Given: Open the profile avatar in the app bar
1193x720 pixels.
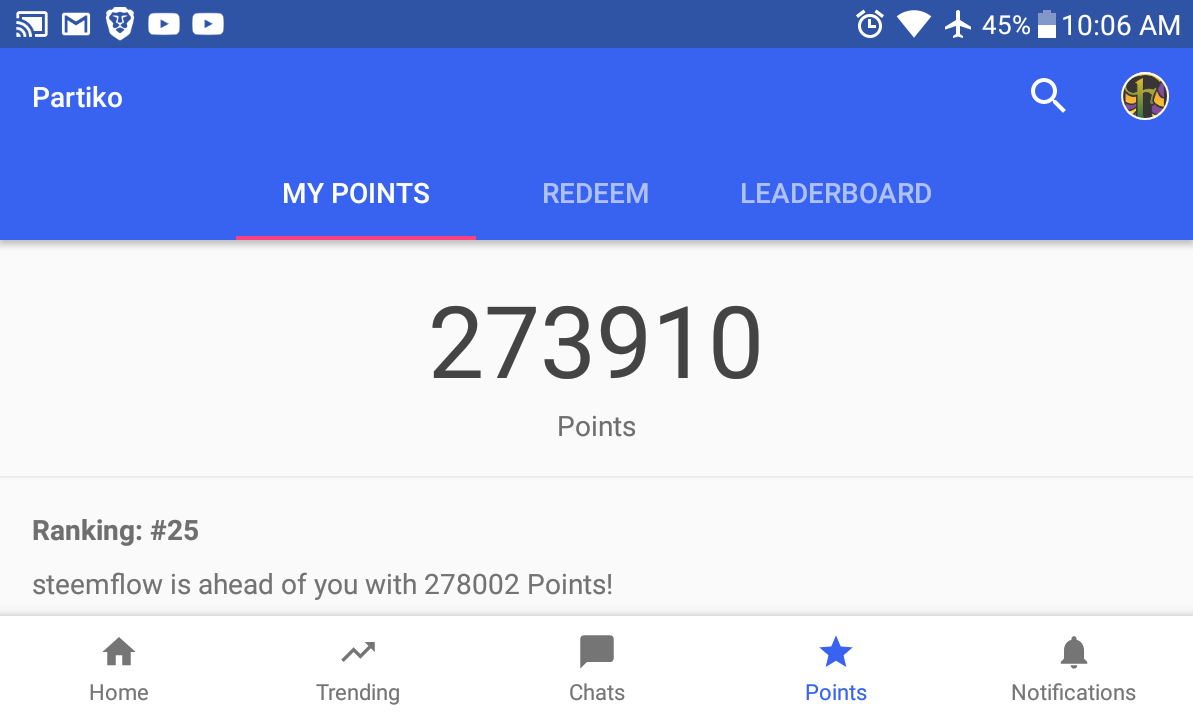Looking at the screenshot, I should (x=1145, y=97).
